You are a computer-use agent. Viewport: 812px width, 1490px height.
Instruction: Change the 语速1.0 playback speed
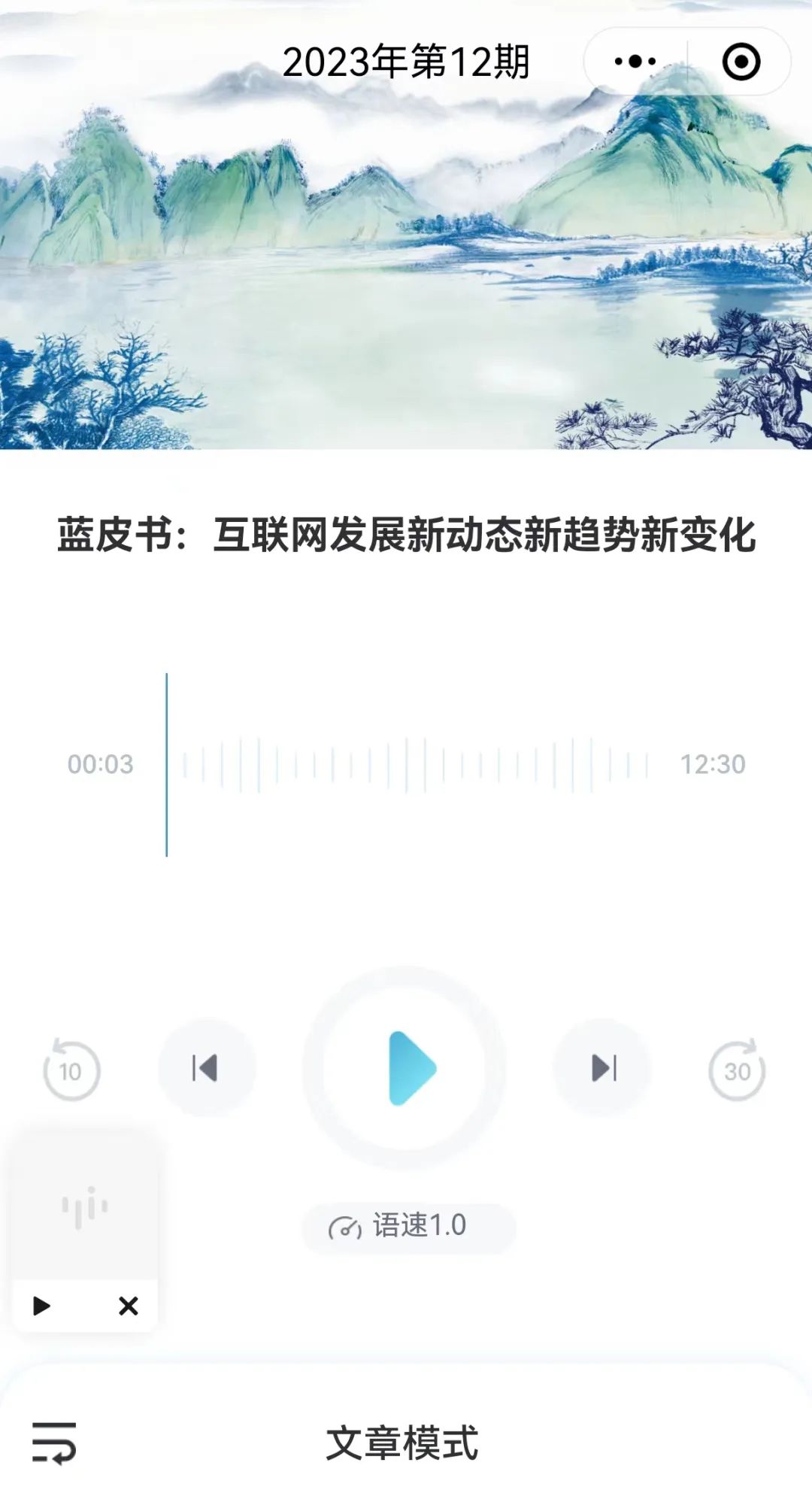tap(408, 1227)
